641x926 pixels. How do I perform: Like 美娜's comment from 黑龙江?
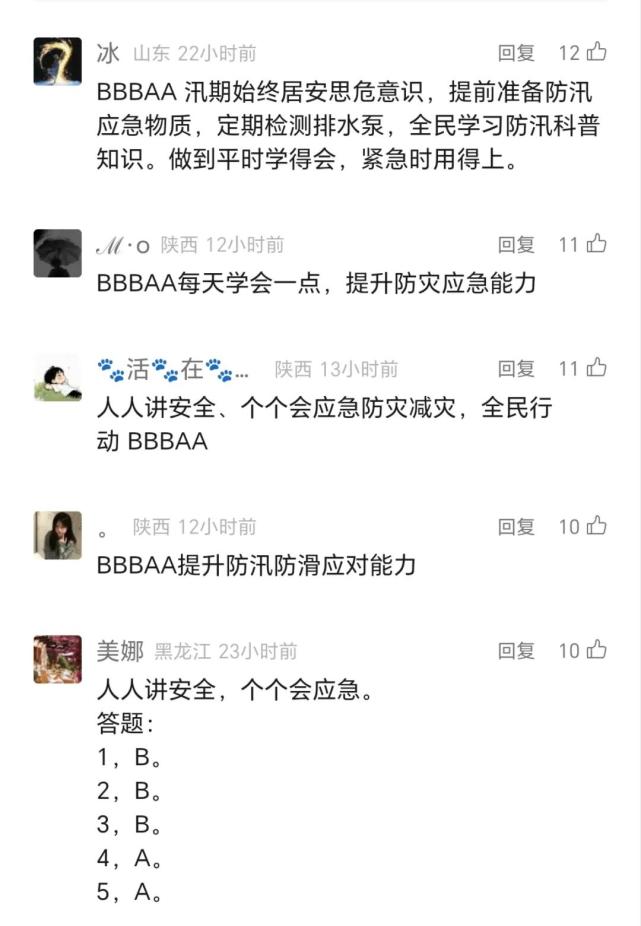(596, 650)
